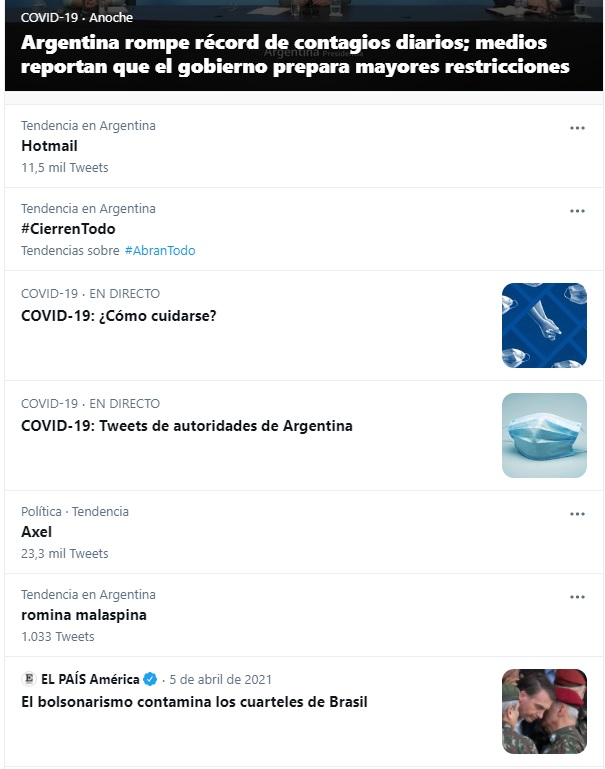605x769 pixels.
Task: Open more options for the Hotmail trend
Action: [577, 128]
